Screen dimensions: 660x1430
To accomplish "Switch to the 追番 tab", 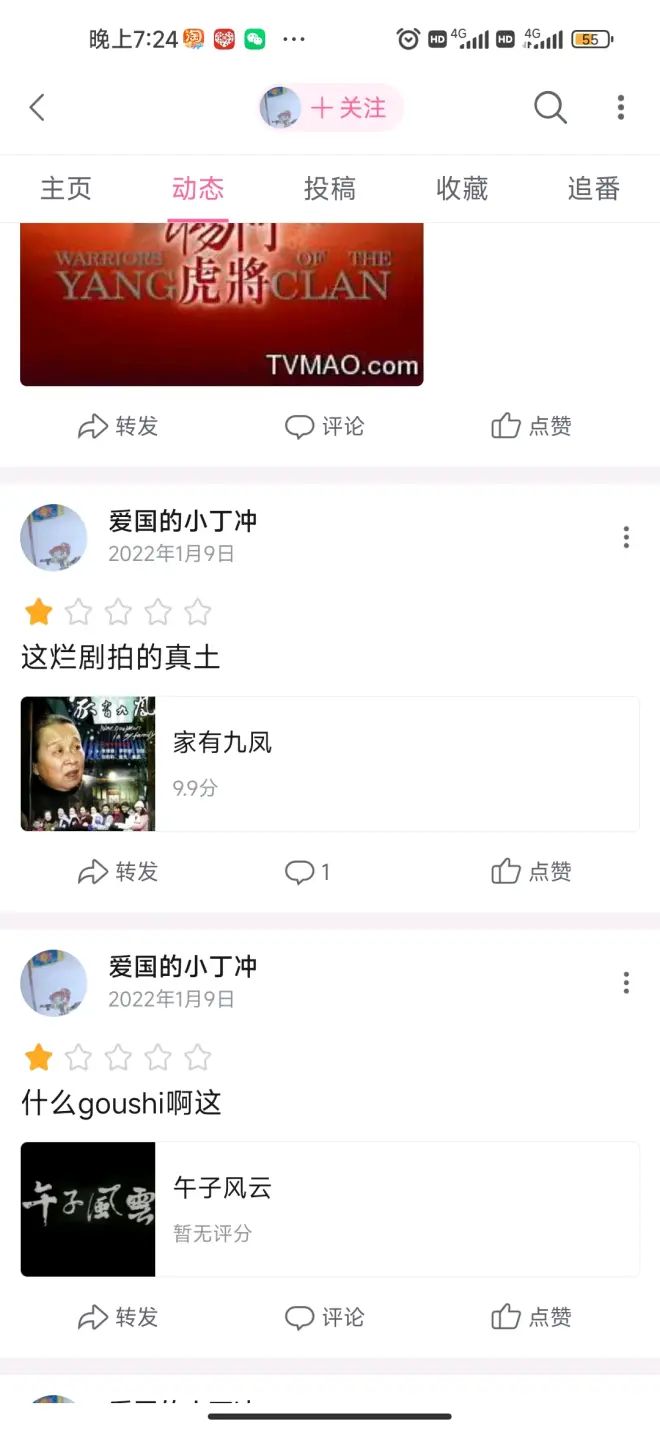I will pyautogui.click(x=594, y=189).
